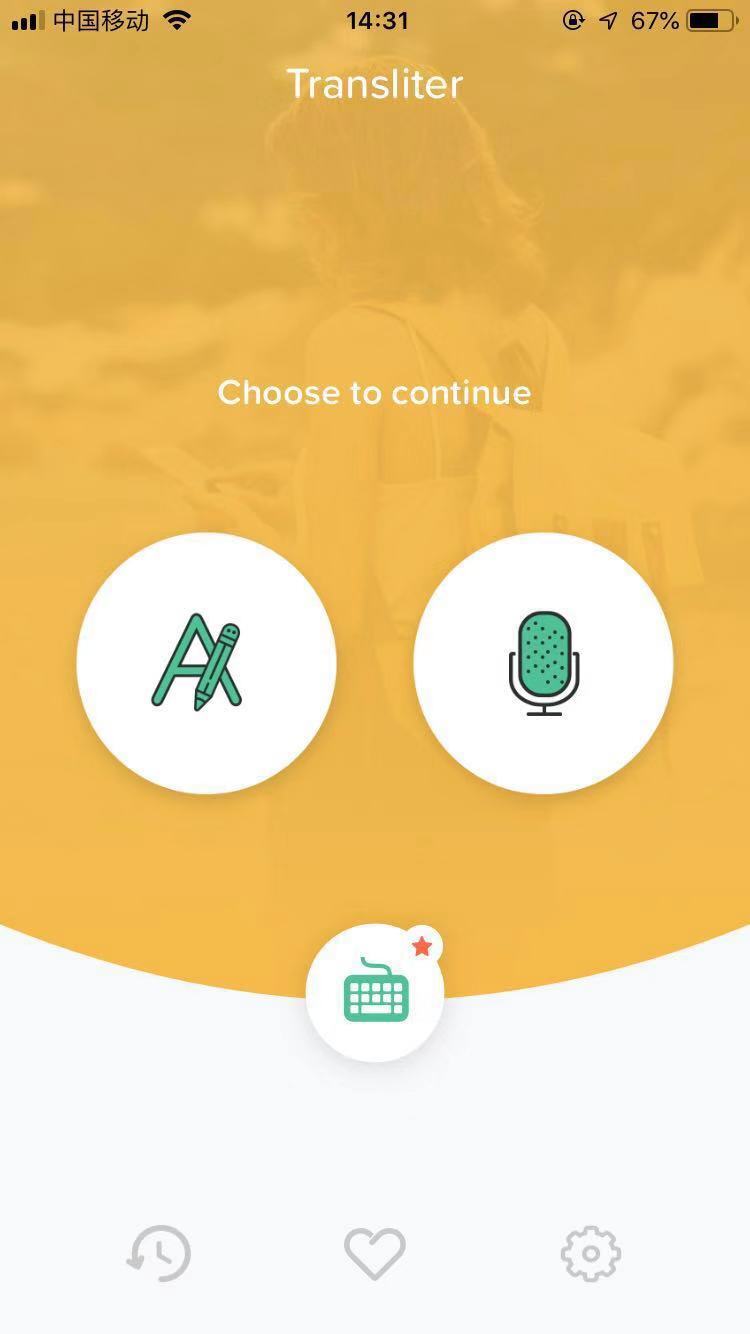Choose the text writing input option
Viewport: 750px width, 1334px height.
(206, 663)
